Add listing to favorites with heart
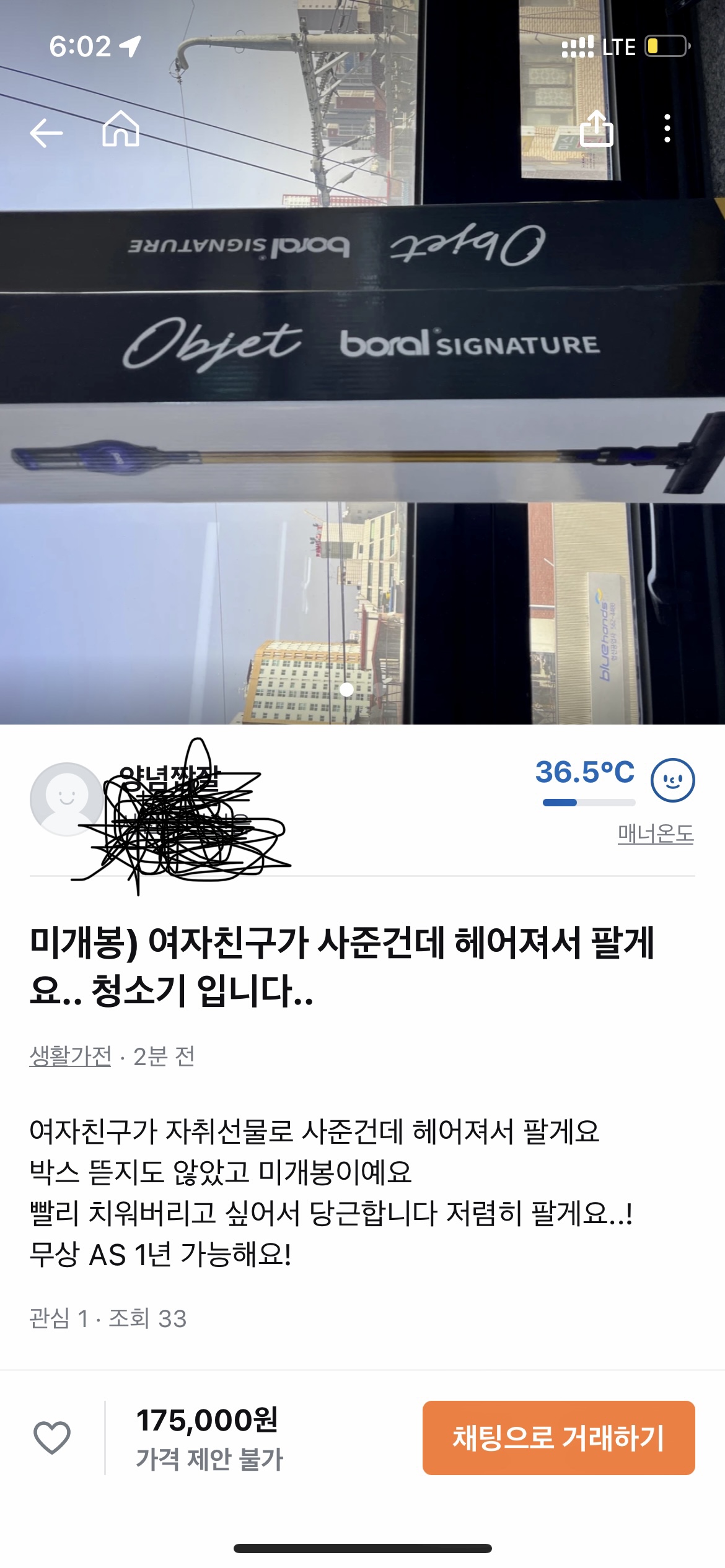725x1568 pixels. [52, 1438]
